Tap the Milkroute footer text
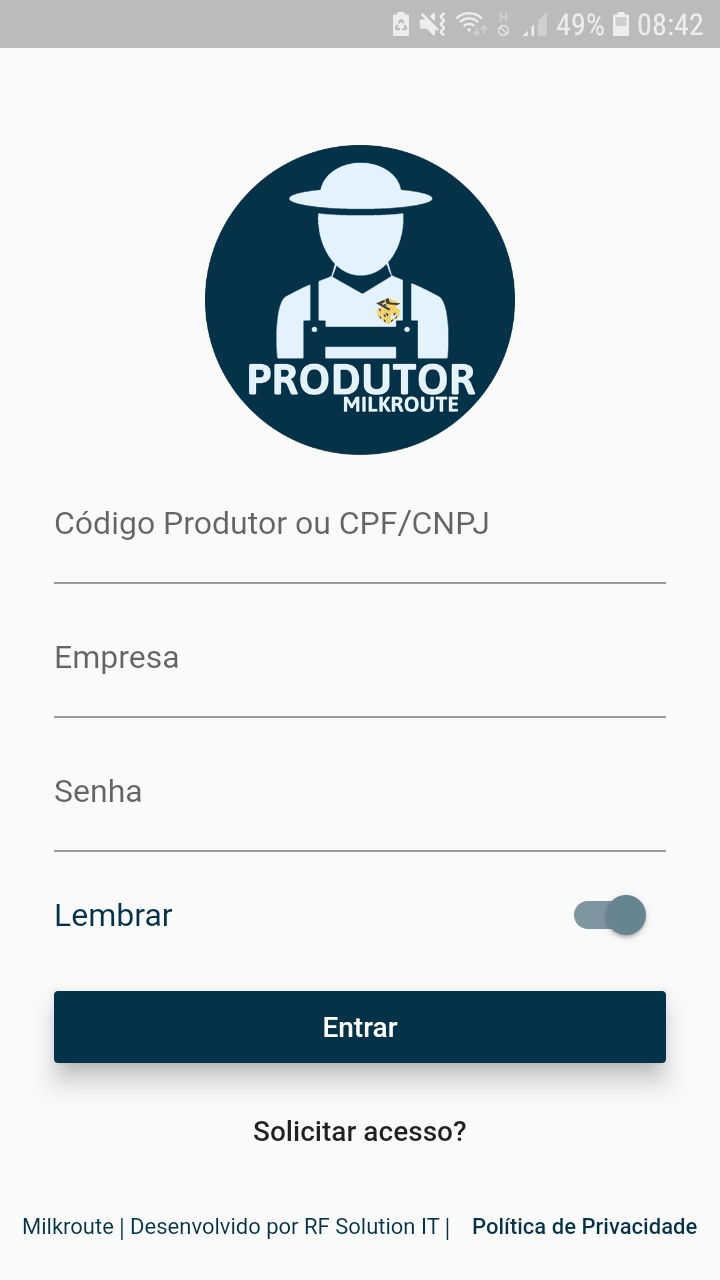Image resolution: width=720 pixels, height=1280 pixels. 68,1226
